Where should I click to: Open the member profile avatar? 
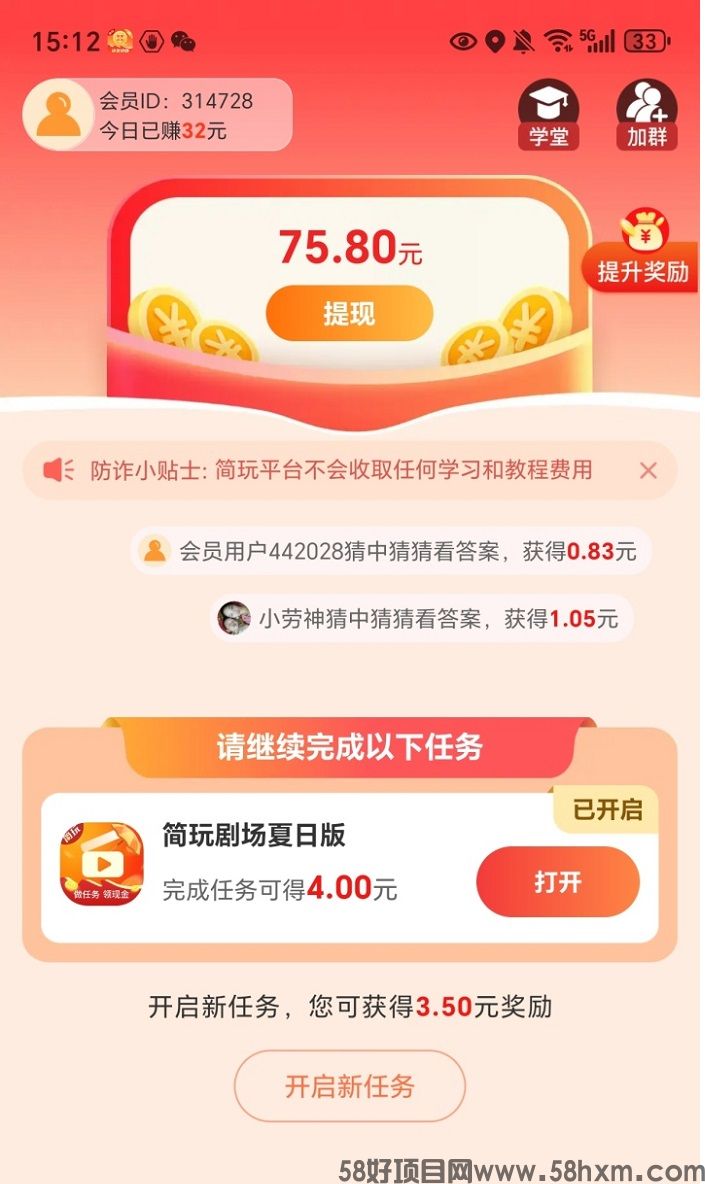pos(57,115)
